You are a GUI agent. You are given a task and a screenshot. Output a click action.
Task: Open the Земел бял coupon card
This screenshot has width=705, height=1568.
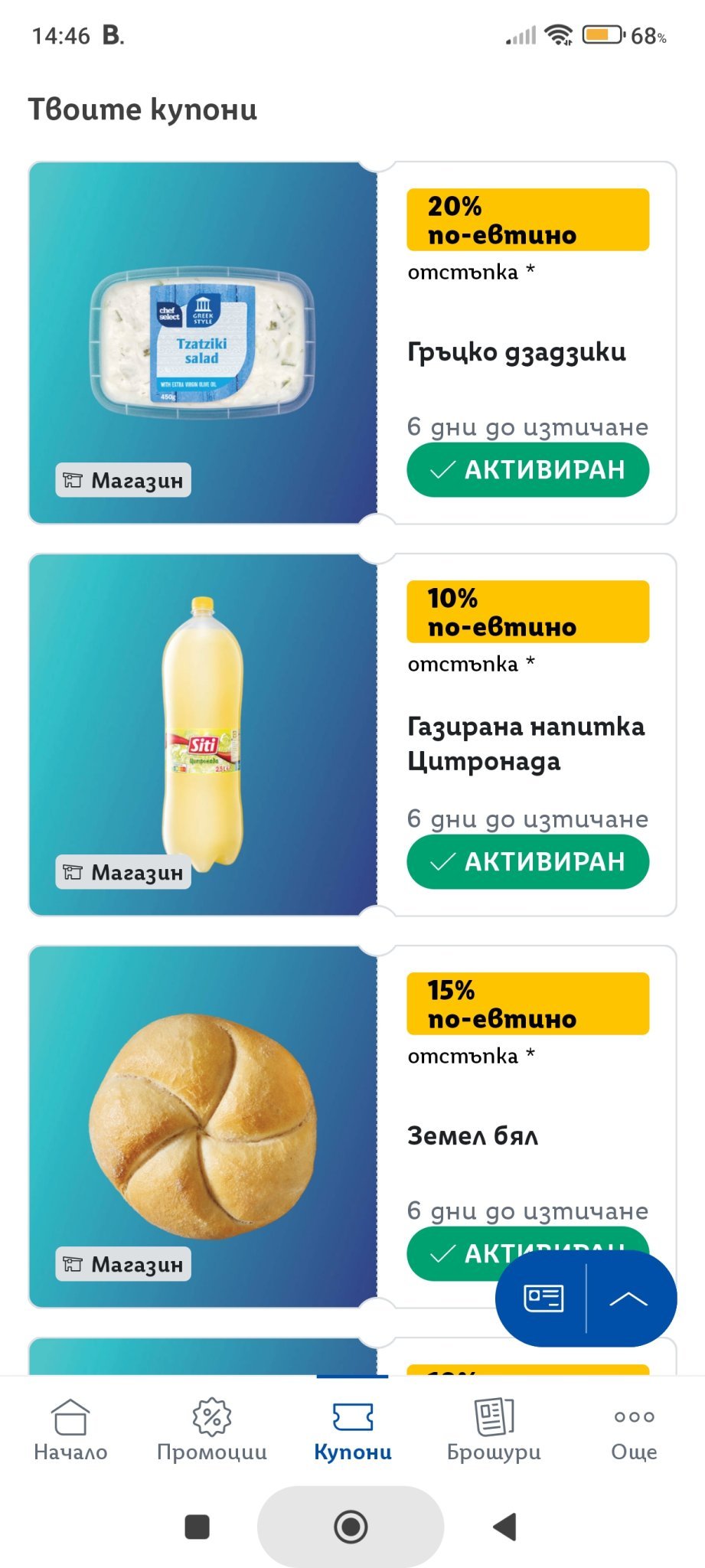[x=352, y=1127]
